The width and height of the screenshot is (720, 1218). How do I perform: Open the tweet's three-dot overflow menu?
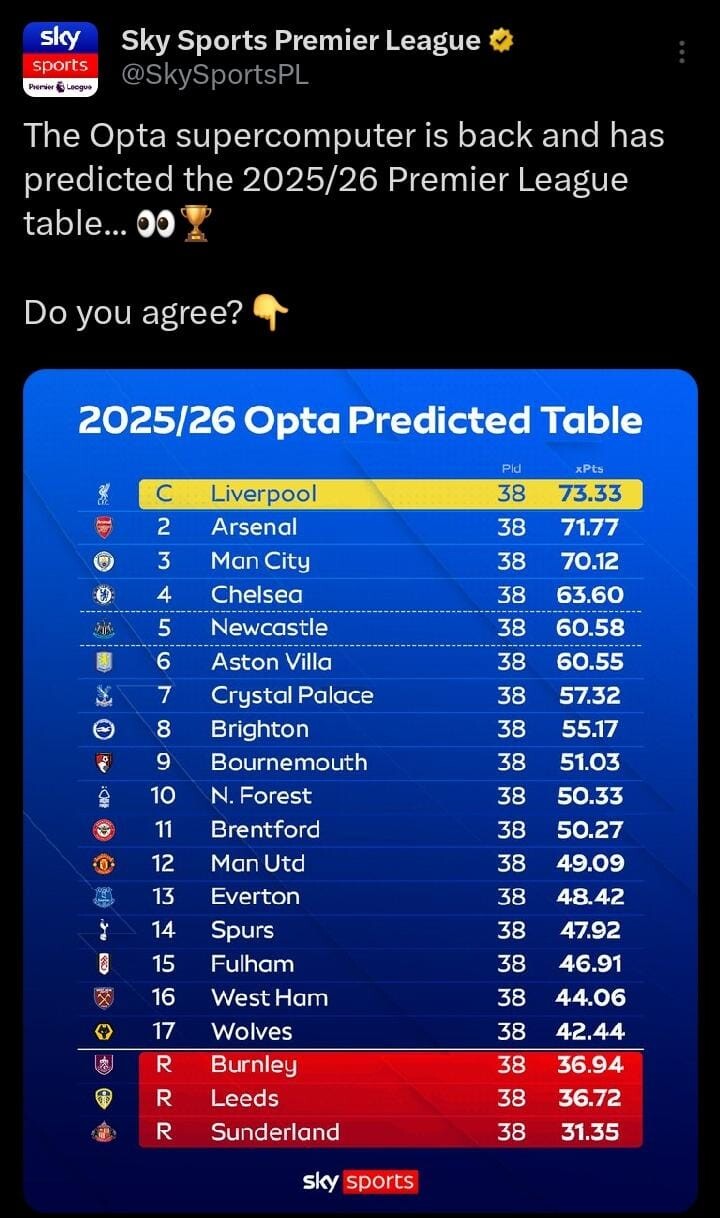pos(682,52)
